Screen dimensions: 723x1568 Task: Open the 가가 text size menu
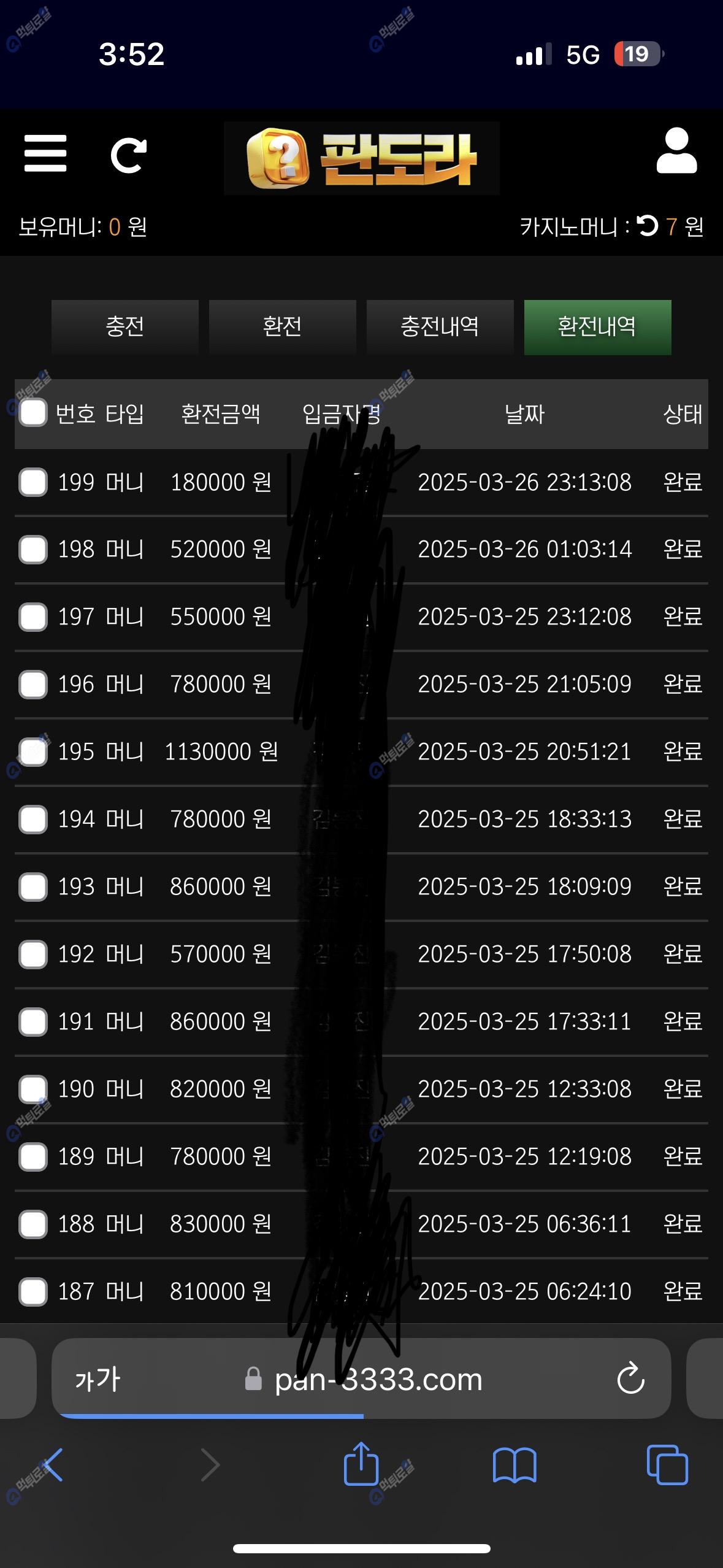pyautogui.click(x=97, y=1380)
